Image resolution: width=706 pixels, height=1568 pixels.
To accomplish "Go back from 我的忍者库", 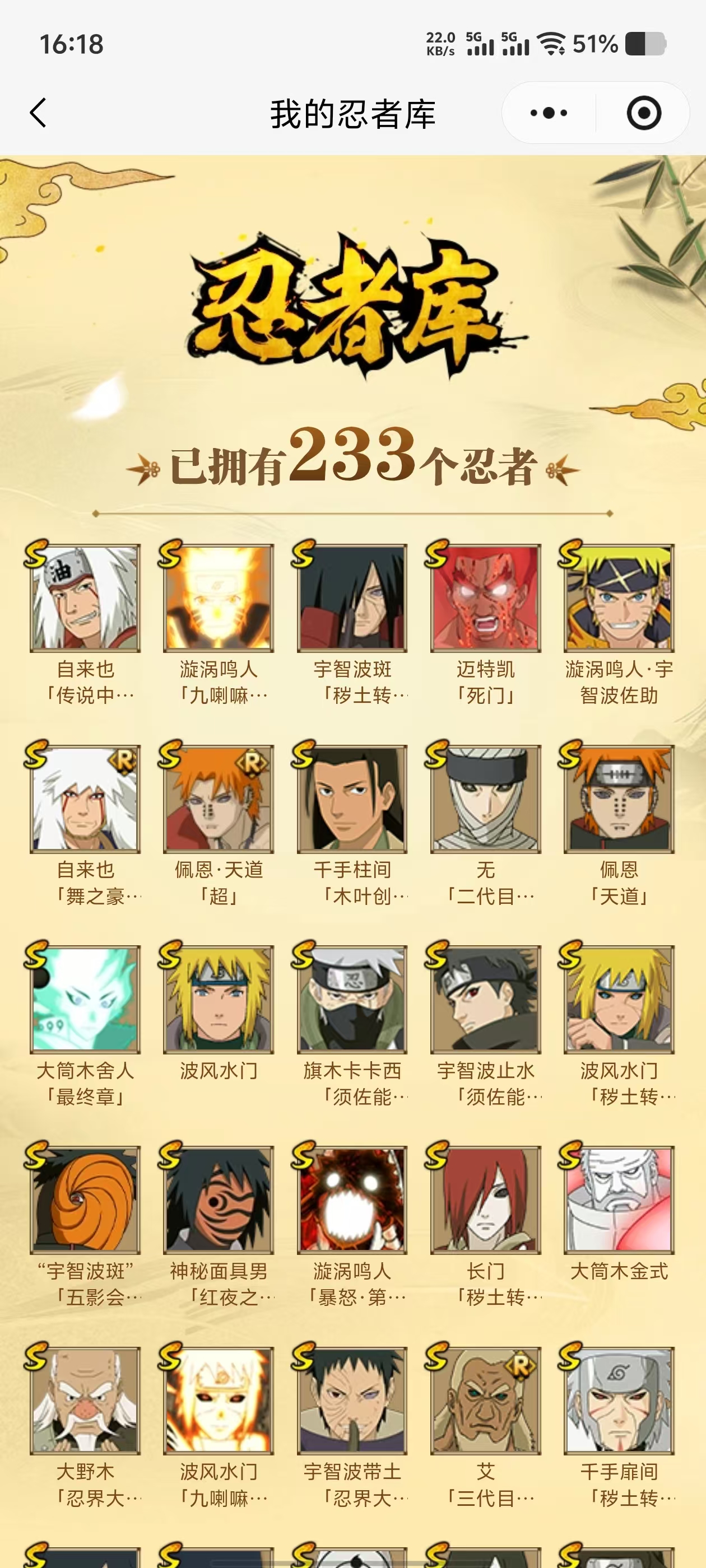I will [38, 113].
